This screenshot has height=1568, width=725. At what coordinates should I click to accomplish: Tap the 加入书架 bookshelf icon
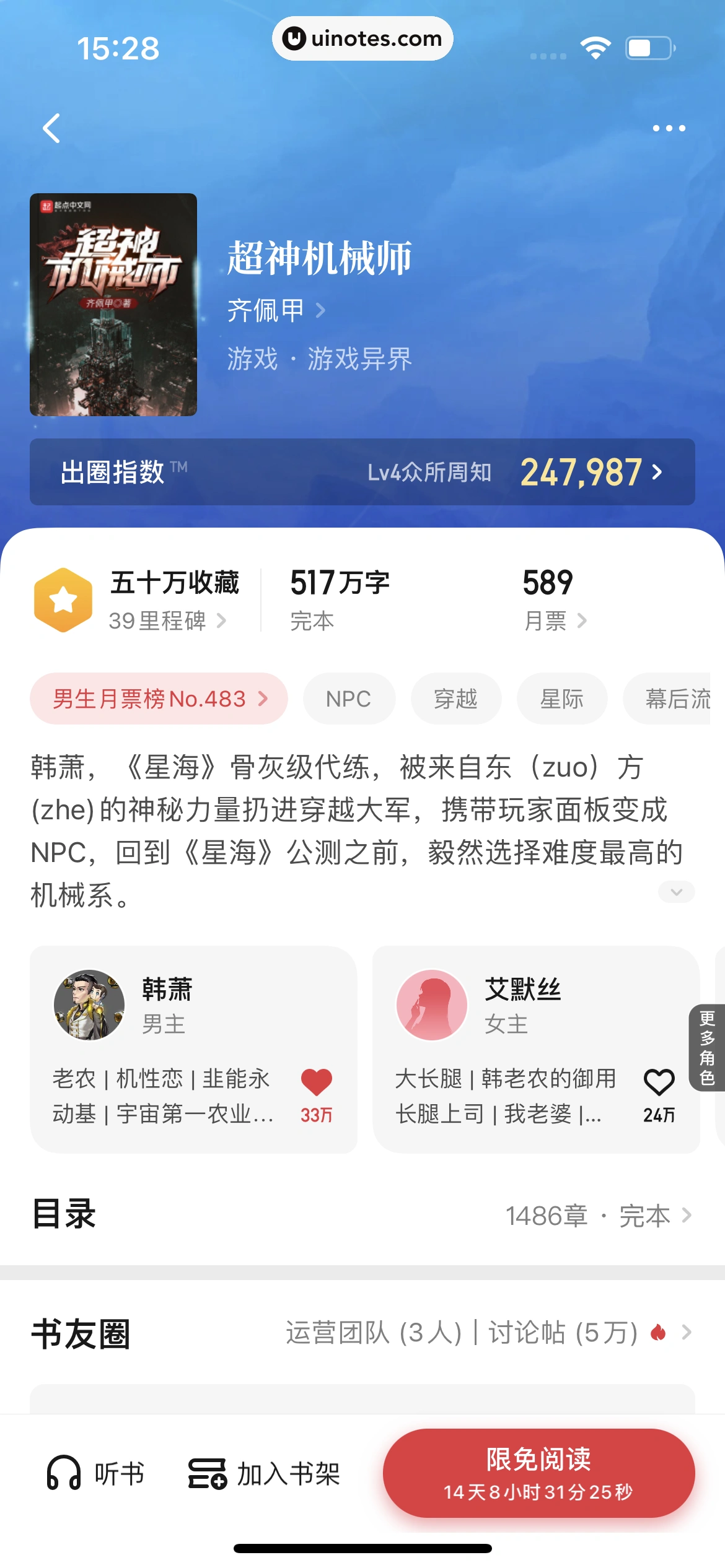(x=208, y=1474)
